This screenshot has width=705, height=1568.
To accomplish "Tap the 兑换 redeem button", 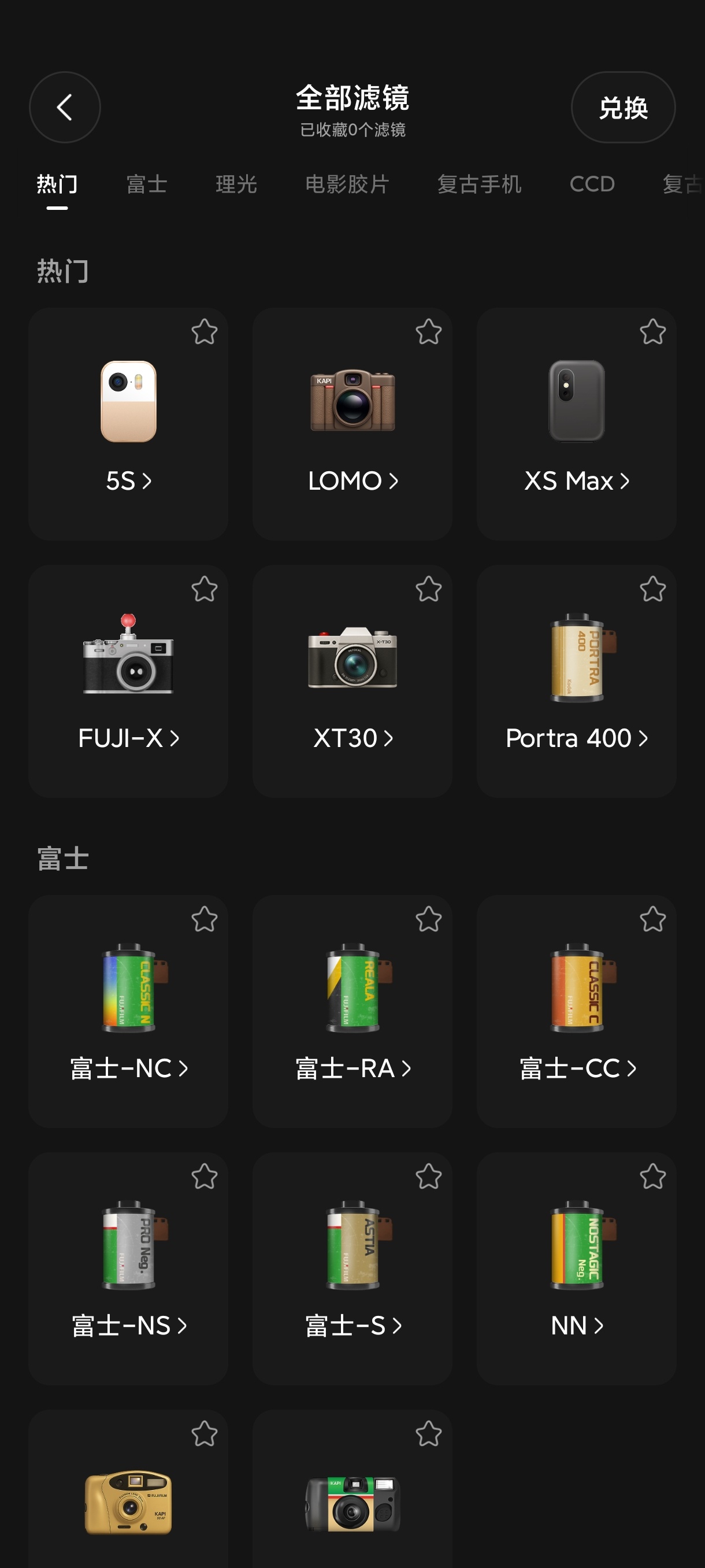I will point(623,107).
